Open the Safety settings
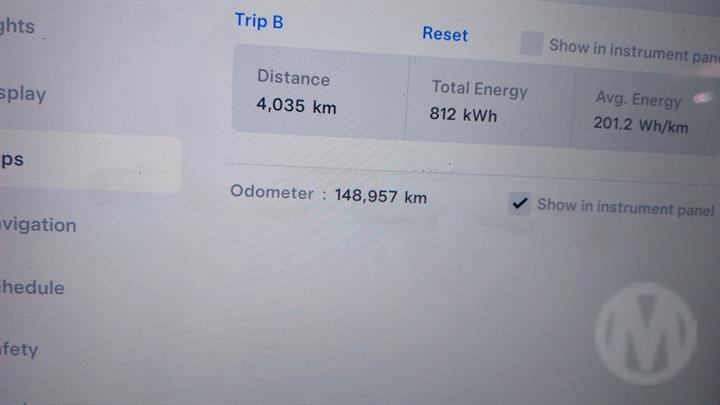Image resolution: width=720 pixels, height=405 pixels. pos(20,350)
